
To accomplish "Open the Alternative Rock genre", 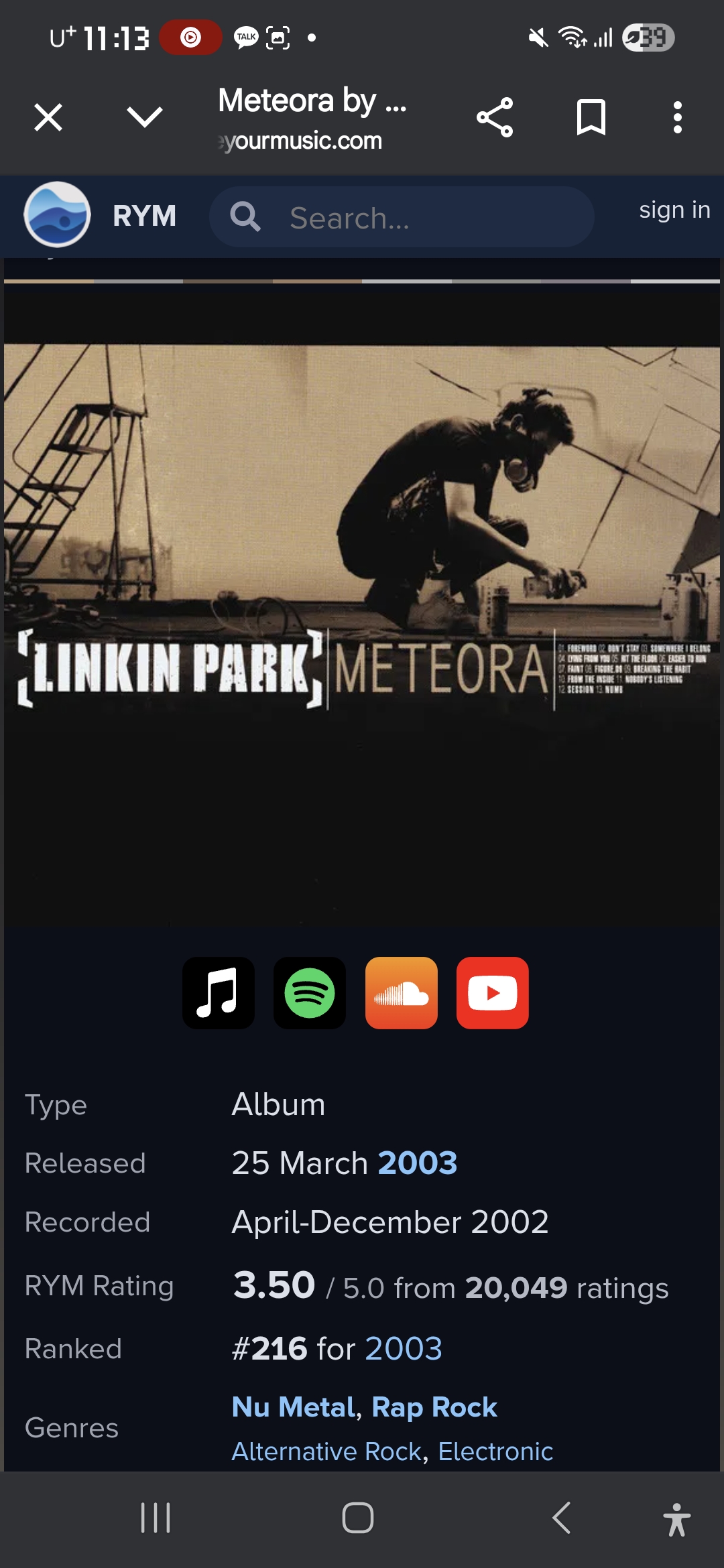I will point(326,1451).
